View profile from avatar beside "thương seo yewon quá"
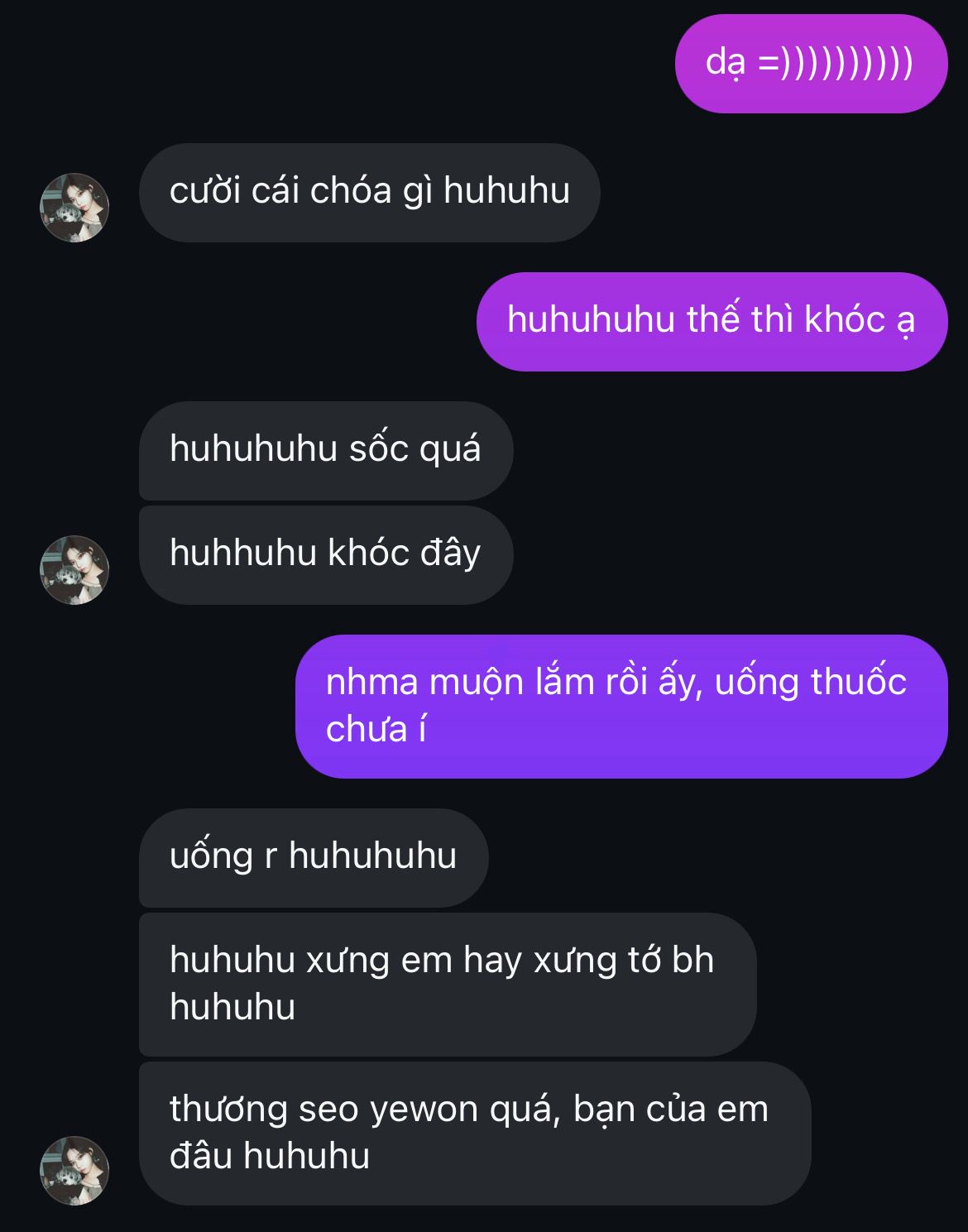The height and width of the screenshot is (1232, 968). pos(74,1170)
